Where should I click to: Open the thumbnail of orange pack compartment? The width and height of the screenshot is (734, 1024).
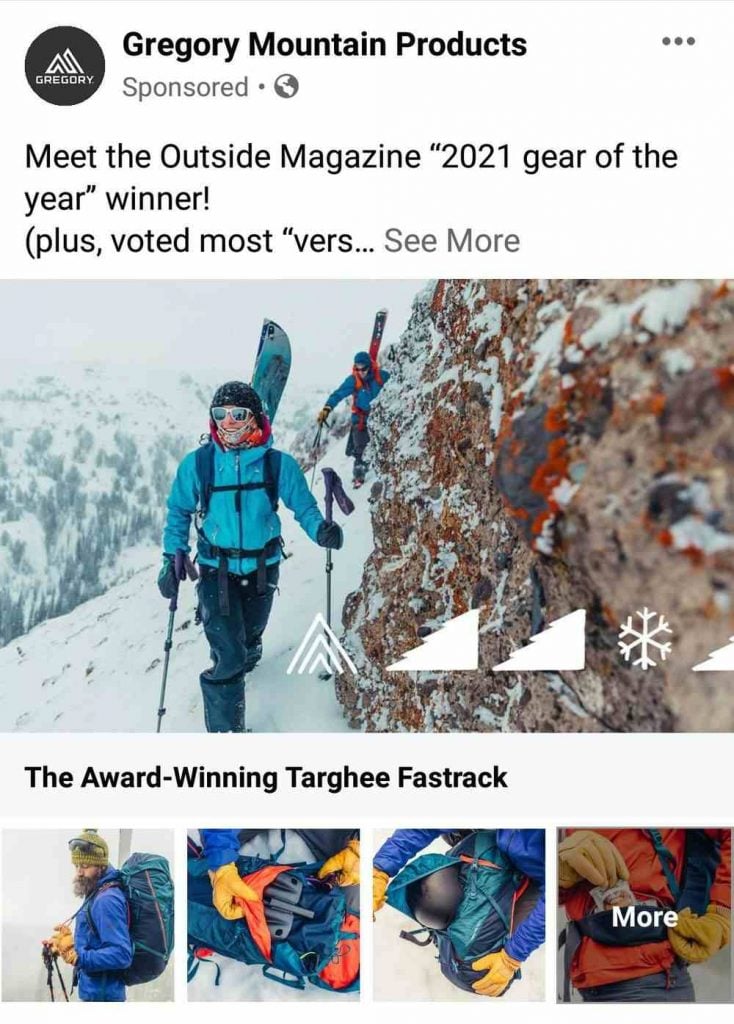[x=273, y=914]
